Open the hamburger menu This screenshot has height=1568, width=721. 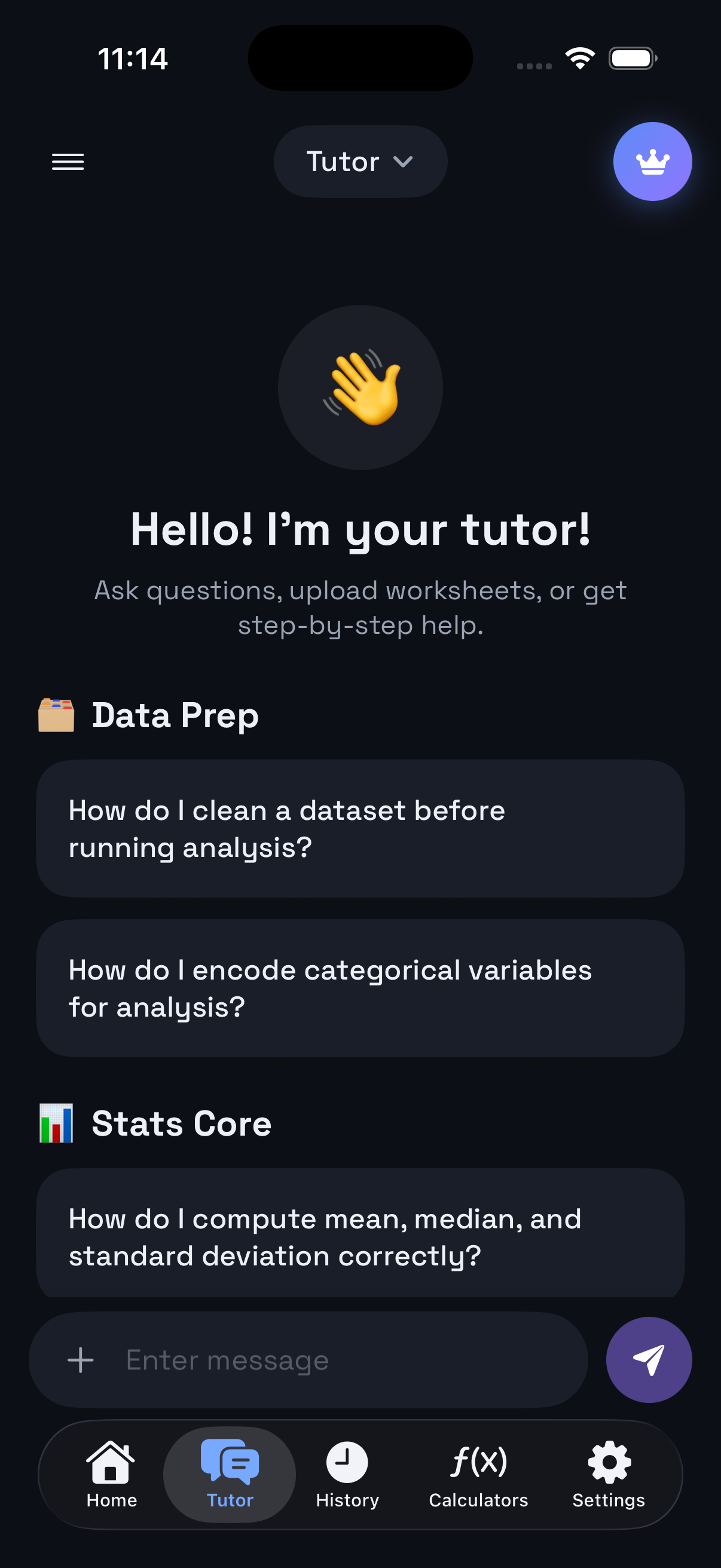point(68,161)
